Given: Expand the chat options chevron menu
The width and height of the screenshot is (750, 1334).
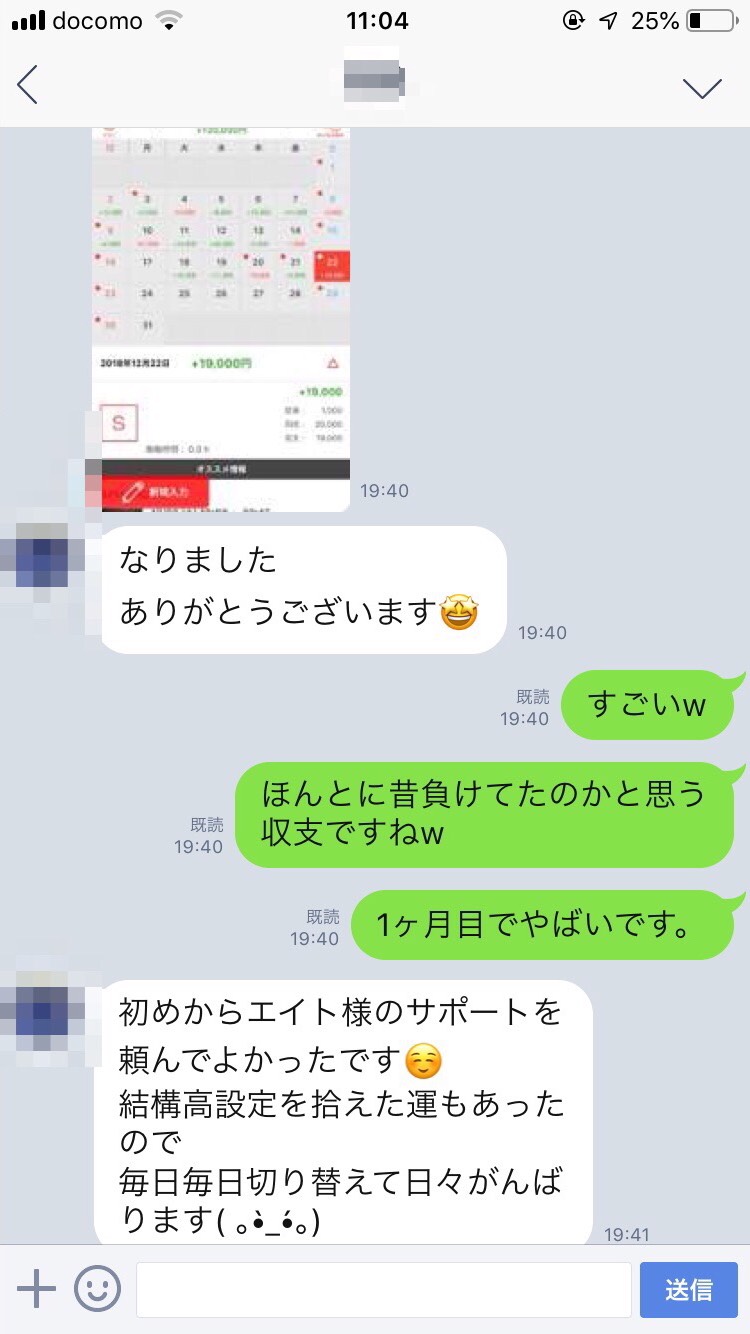Looking at the screenshot, I should 702,87.
